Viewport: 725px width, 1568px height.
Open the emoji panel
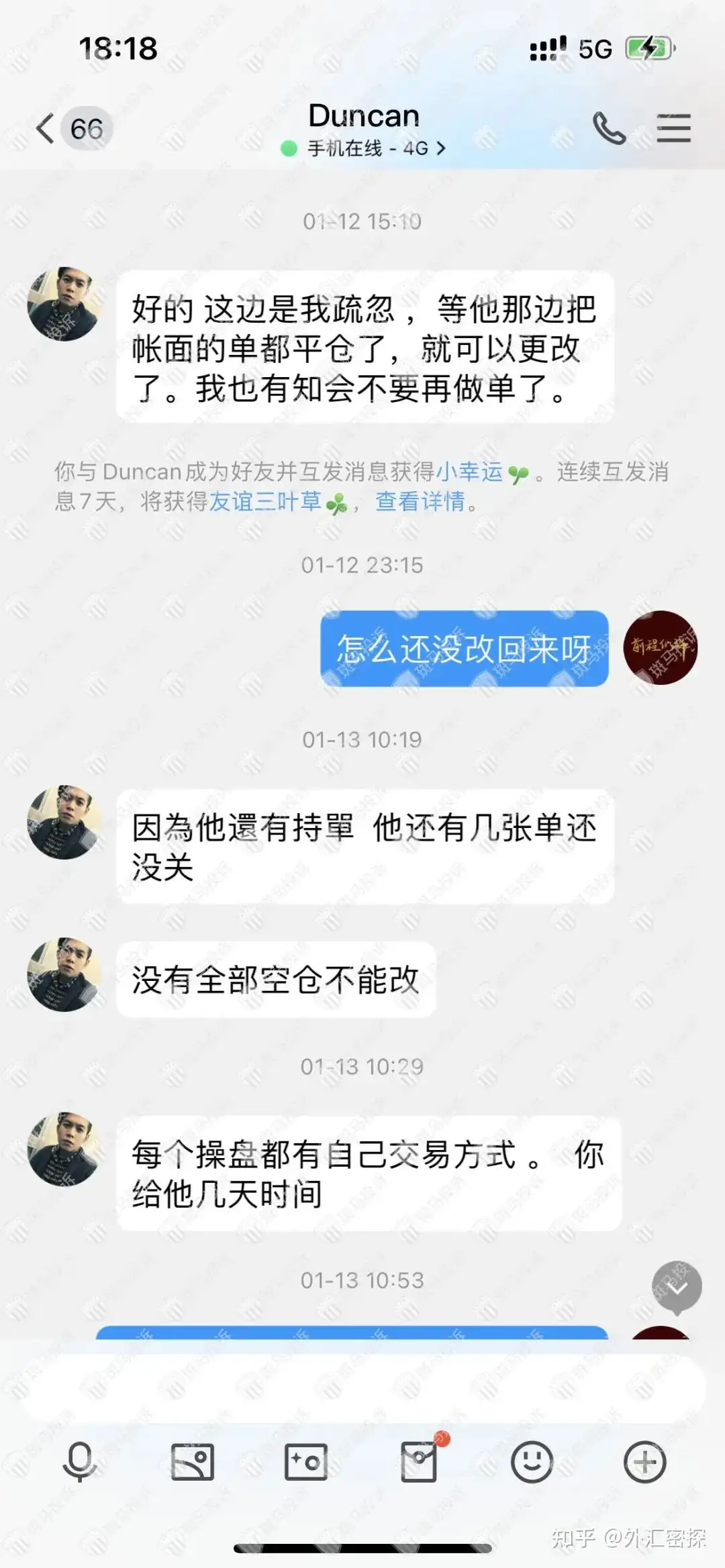click(x=532, y=1461)
